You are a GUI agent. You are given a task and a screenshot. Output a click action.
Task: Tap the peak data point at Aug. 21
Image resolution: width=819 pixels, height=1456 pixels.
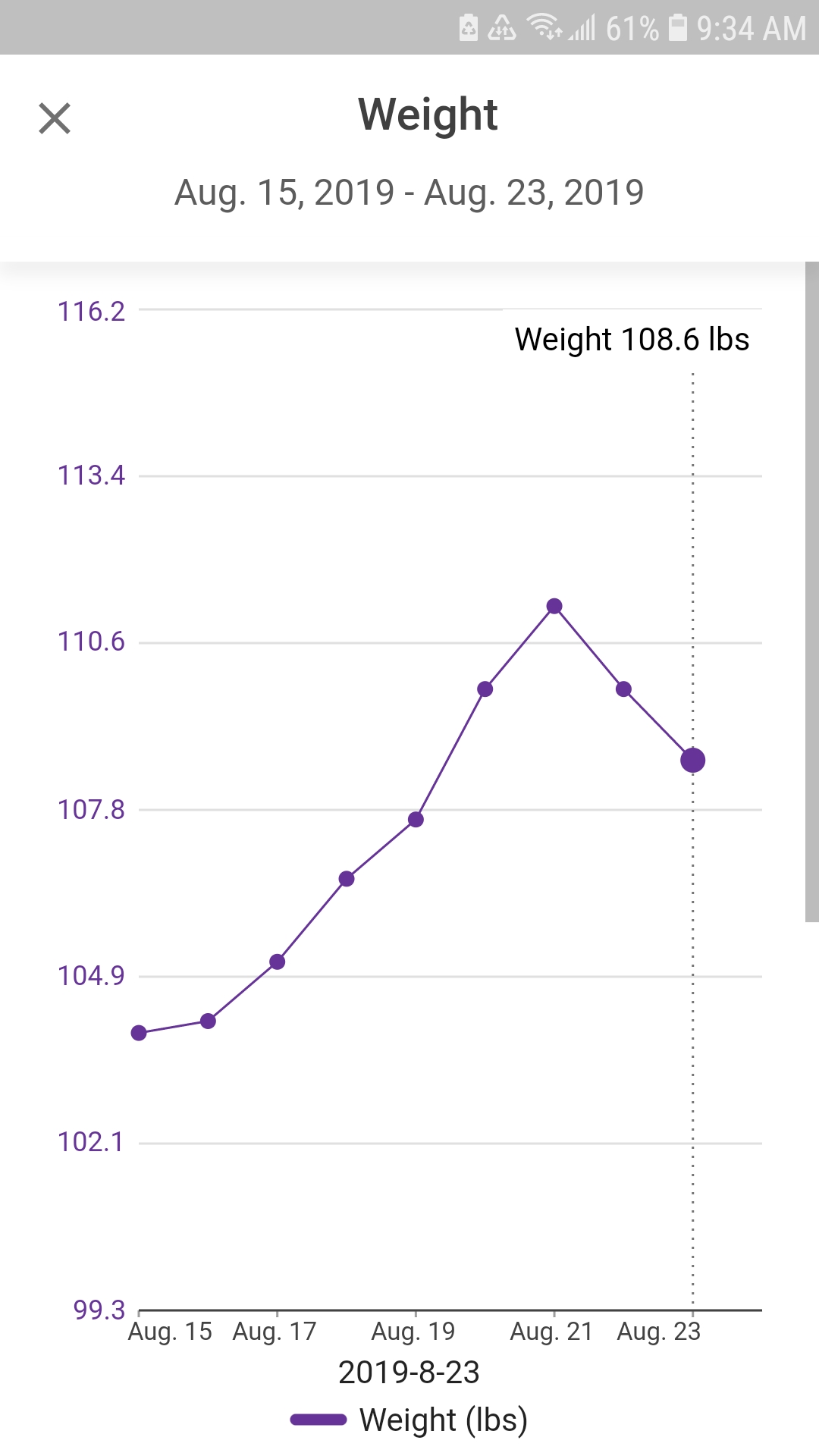tap(554, 606)
